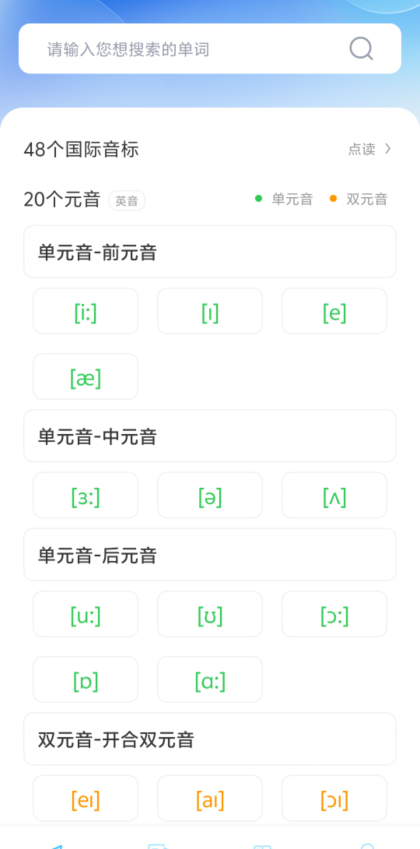Tap the [æ] phonetic symbol
This screenshot has width=420, height=849.
[x=86, y=376]
